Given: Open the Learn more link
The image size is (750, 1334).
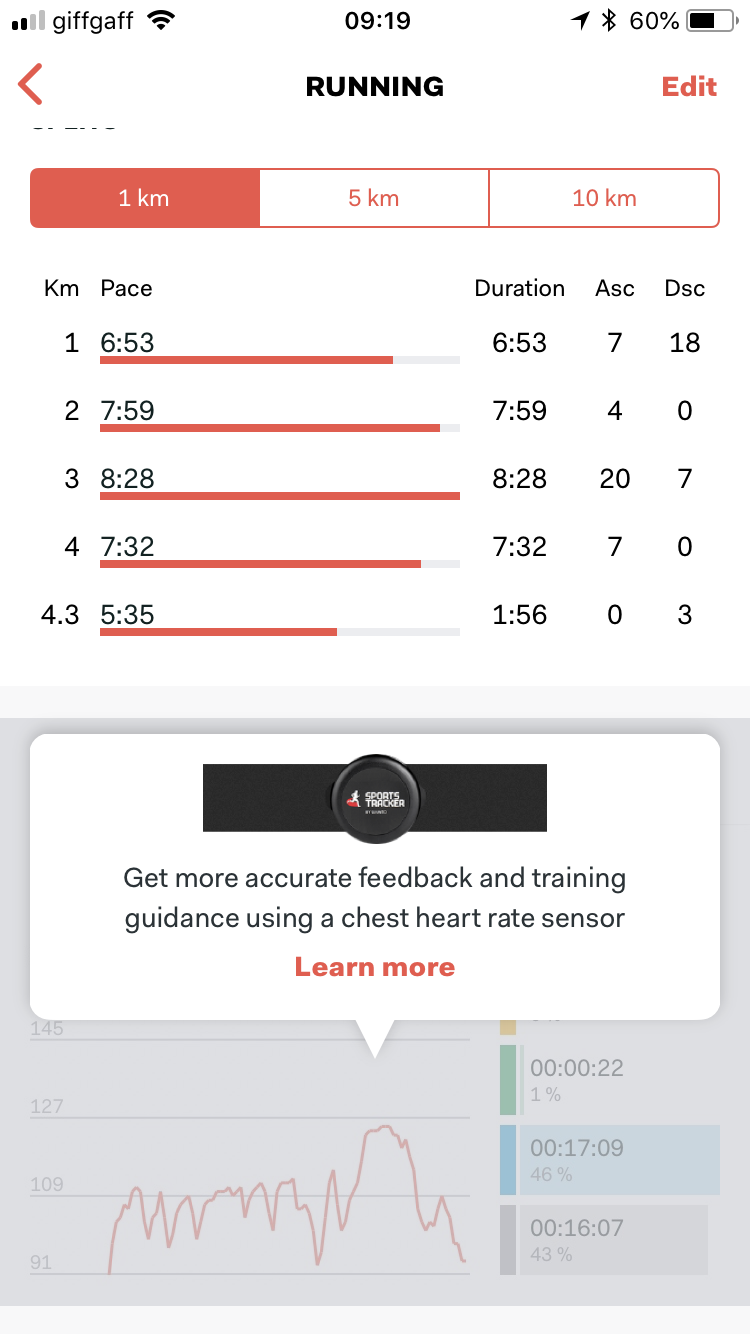Looking at the screenshot, I should tap(374, 967).
